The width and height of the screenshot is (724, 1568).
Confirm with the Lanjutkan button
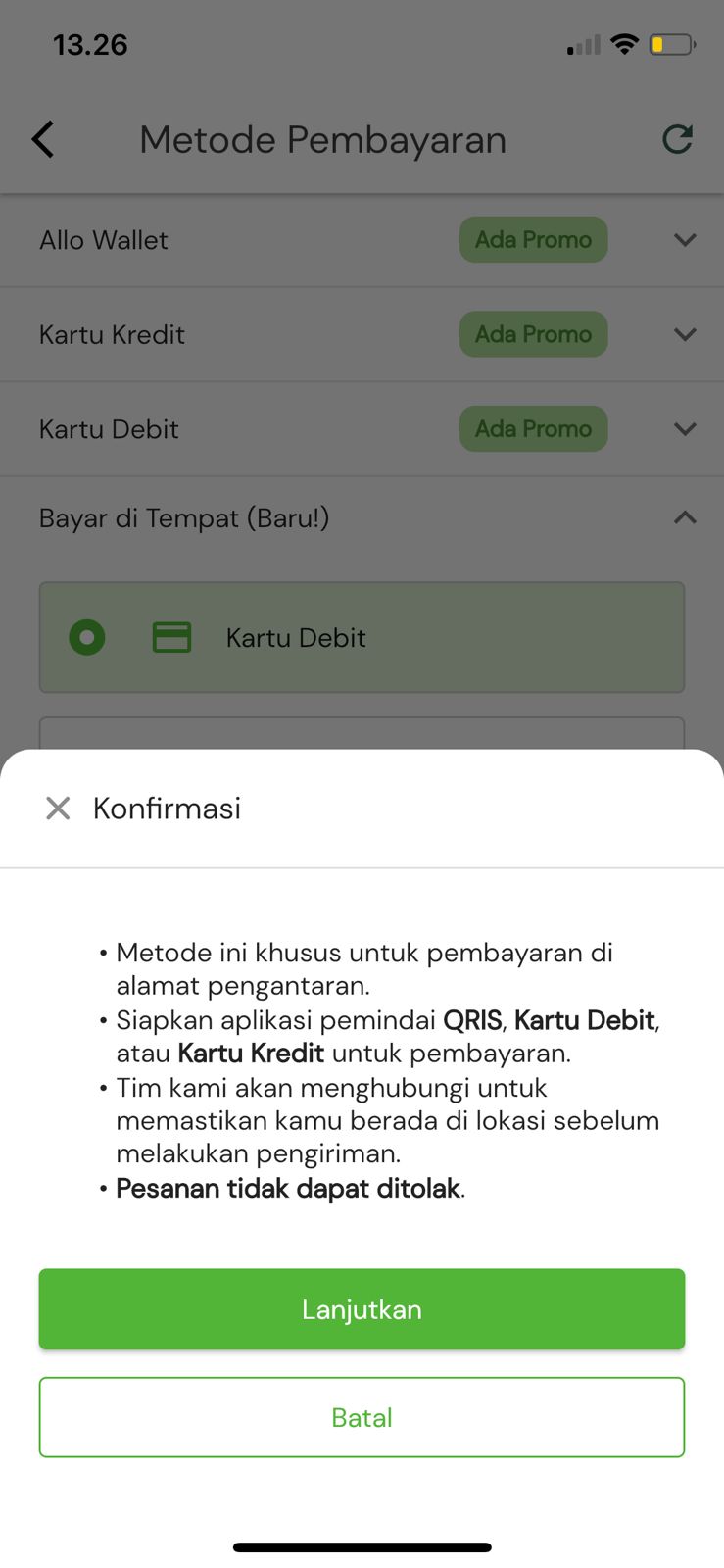click(362, 1309)
